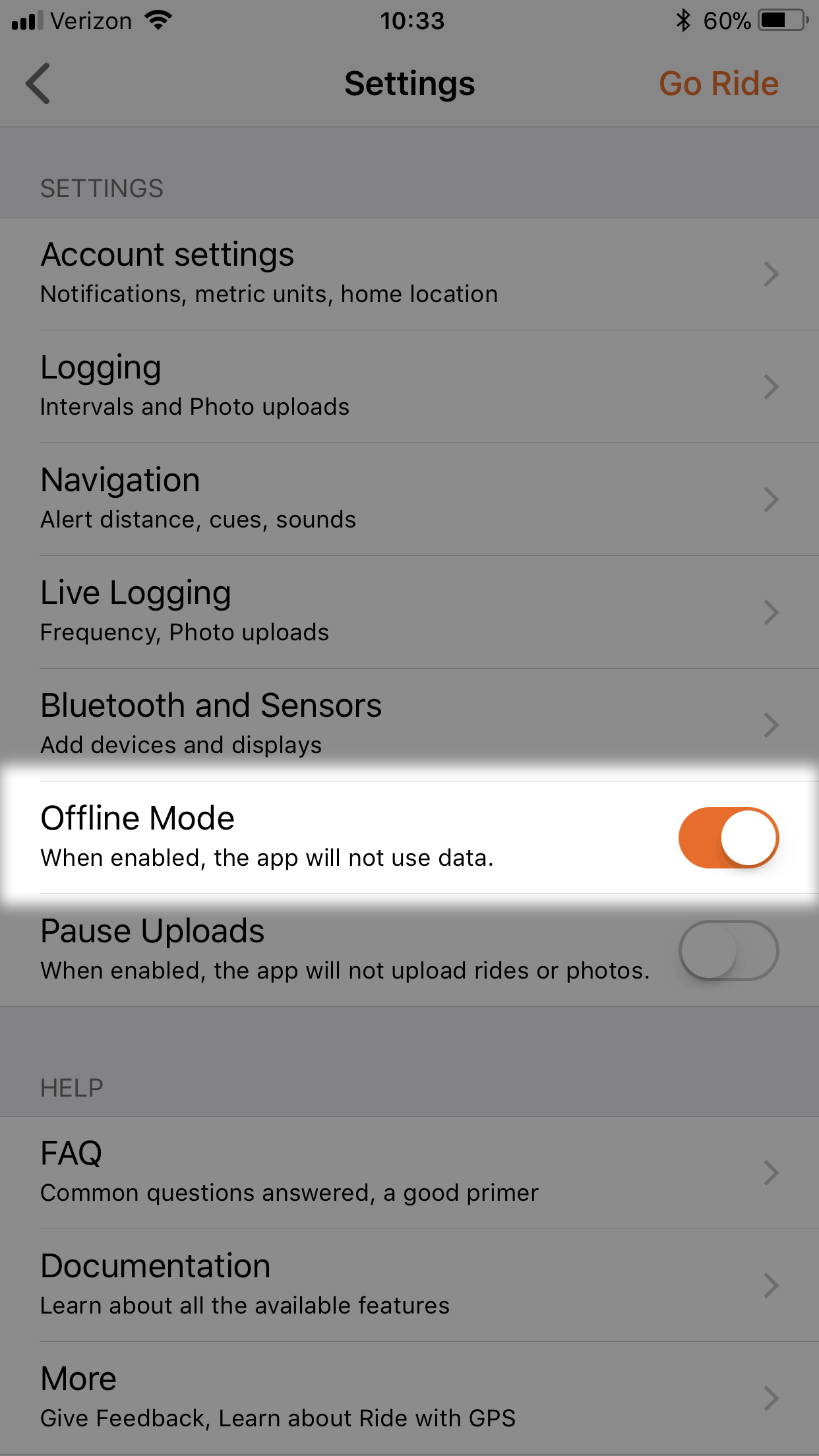The height and width of the screenshot is (1456, 819).
Task: Open Navigation settings
Action: click(409, 500)
